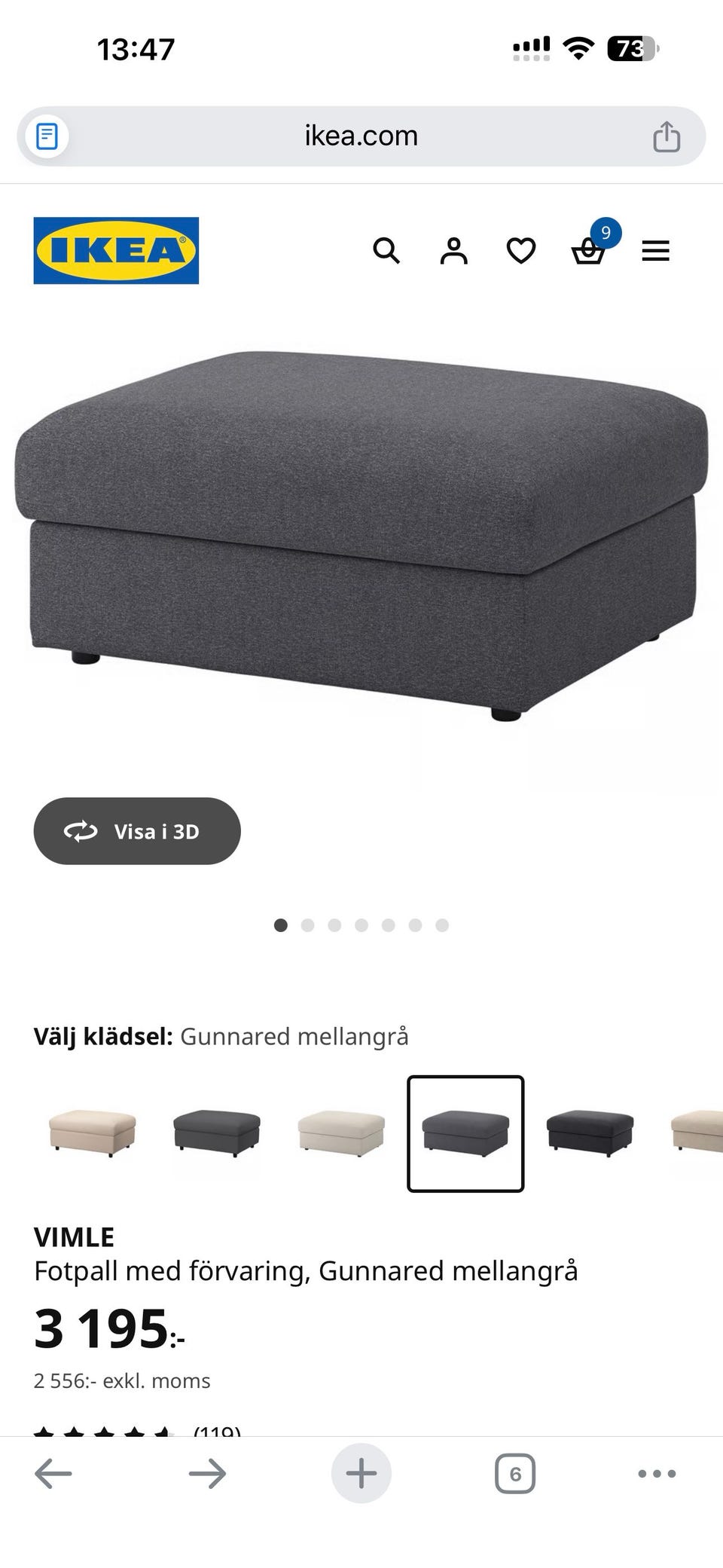
Task: Open Safari reader options in the address bar
Action: click(x=47, y=136)
